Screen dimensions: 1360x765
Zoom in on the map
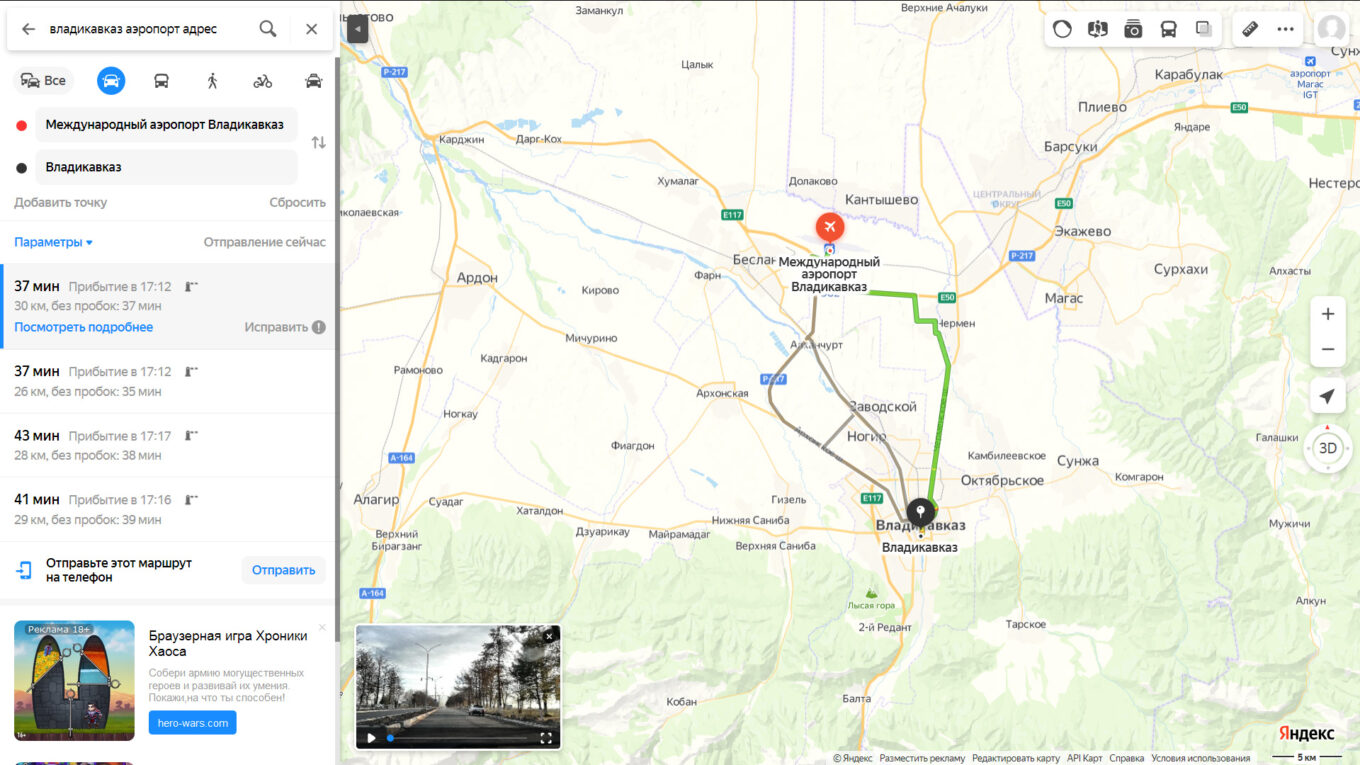coord(1327,314)
